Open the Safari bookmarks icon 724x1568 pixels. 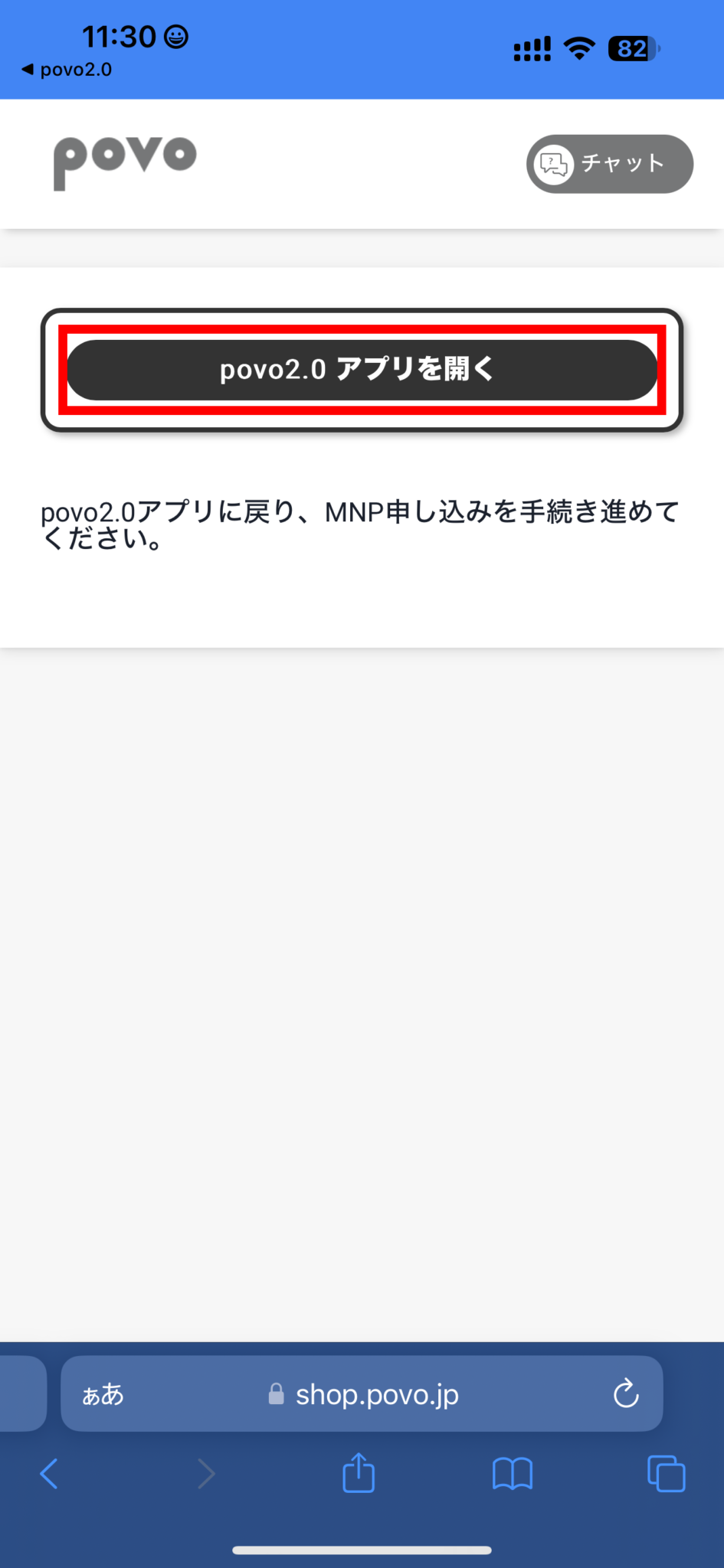pos(513,1472)
